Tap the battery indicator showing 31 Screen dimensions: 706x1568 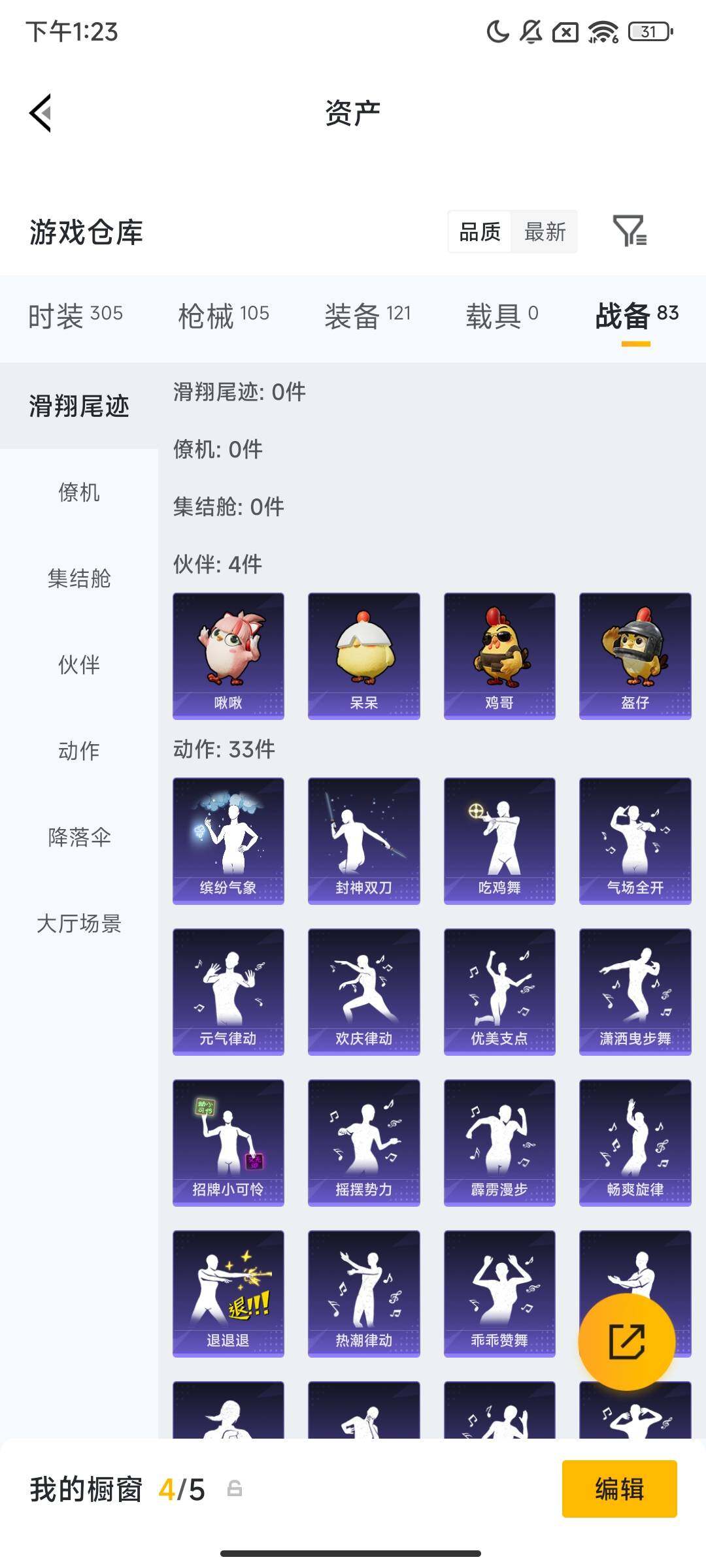(x=646, y=31)
